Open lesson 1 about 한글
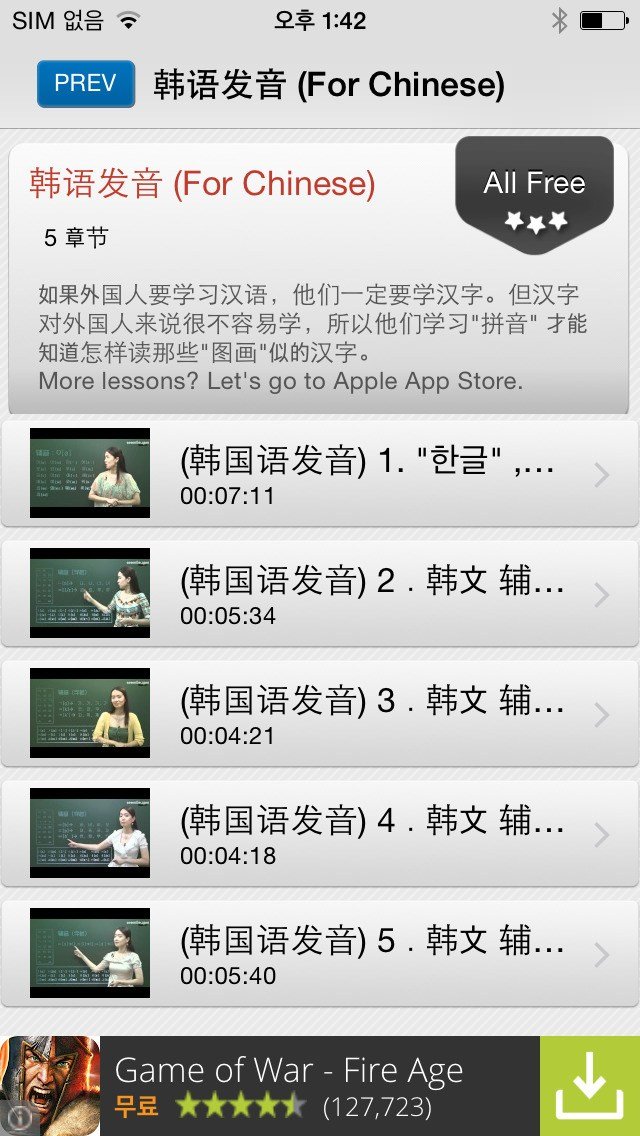Screen dimensions: 640x1136 [x=320, y=474]
